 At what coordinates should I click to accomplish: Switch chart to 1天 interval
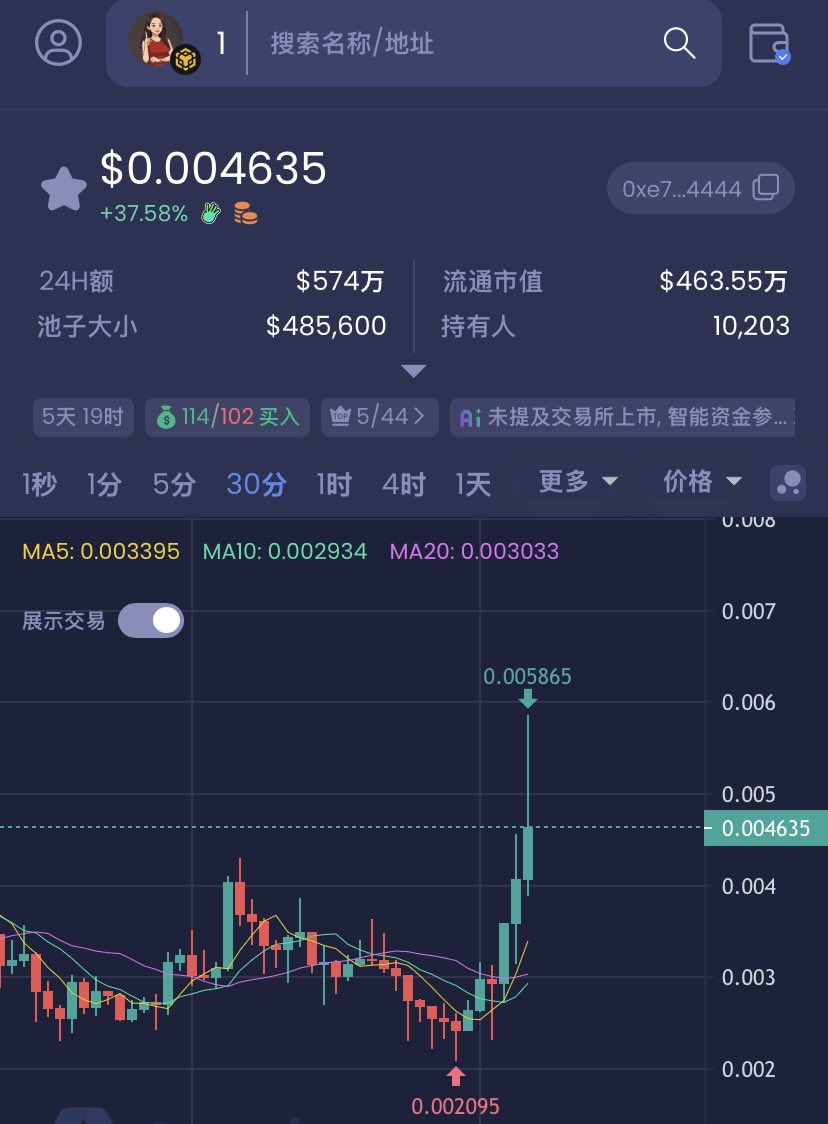[x=473, y=485]
